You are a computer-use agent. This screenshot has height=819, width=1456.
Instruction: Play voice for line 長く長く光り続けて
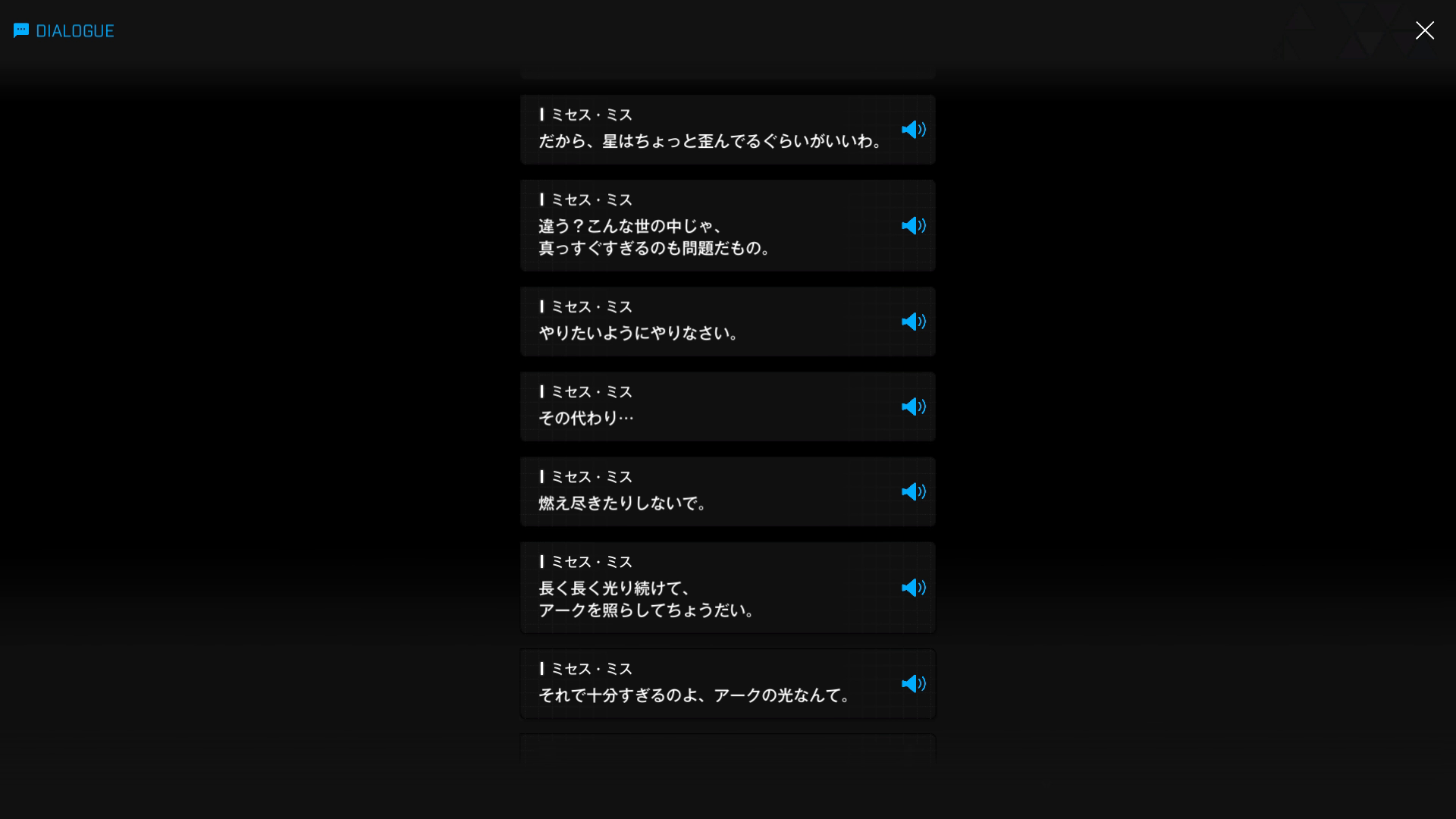(913, 588)
